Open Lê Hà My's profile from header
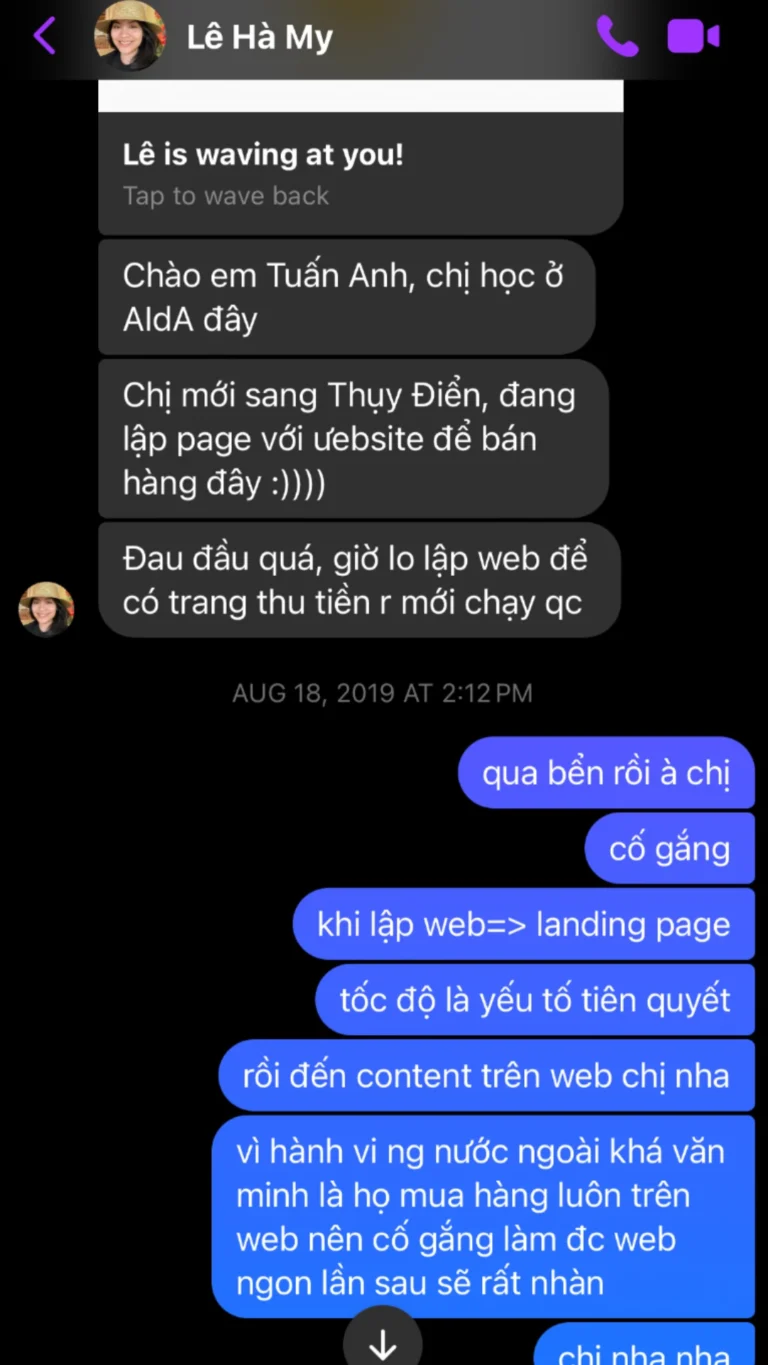 coord(259,38)
